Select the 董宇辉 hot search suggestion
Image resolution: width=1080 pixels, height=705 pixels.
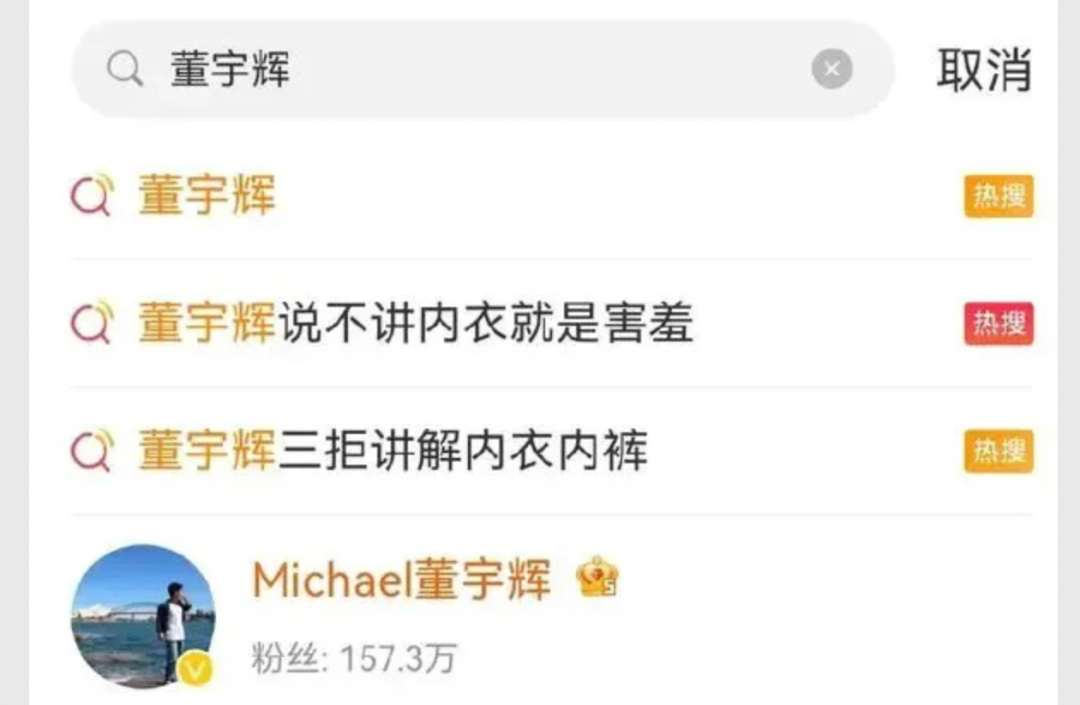(x=207, y=196)
